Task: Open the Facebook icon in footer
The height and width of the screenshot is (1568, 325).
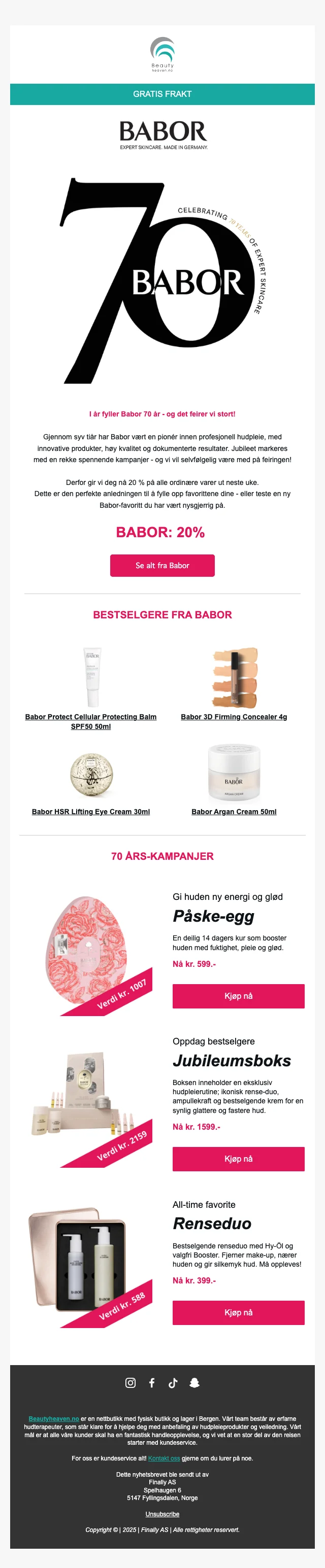Action: click(152, 1383)
